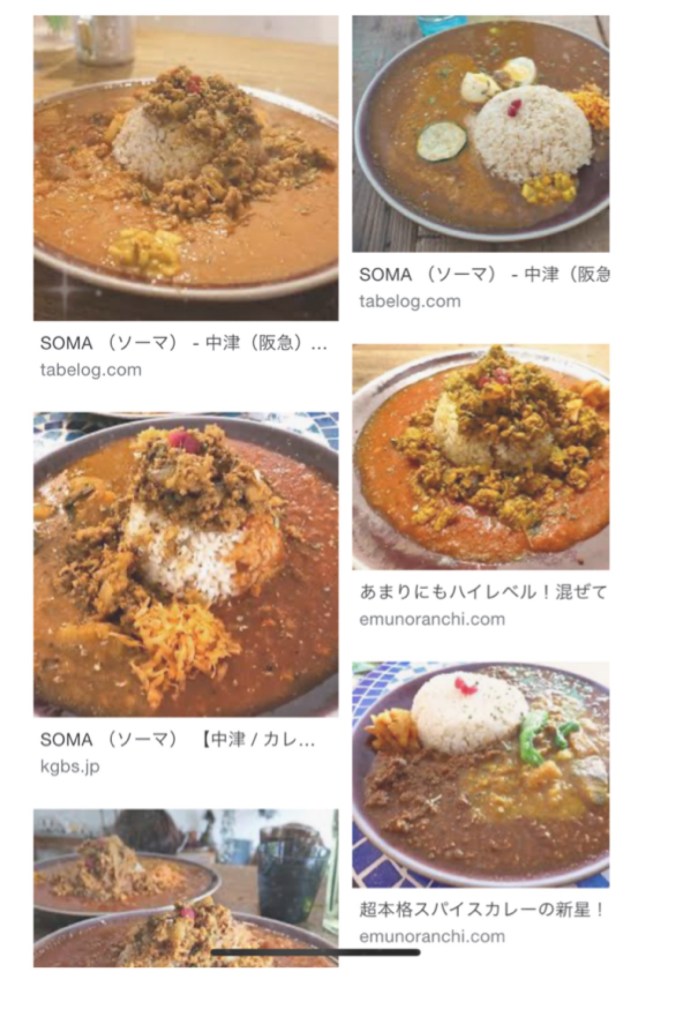
Task: View the あまりにもハイレベル！混ぜて image result
Action: (x=480, y=458)
